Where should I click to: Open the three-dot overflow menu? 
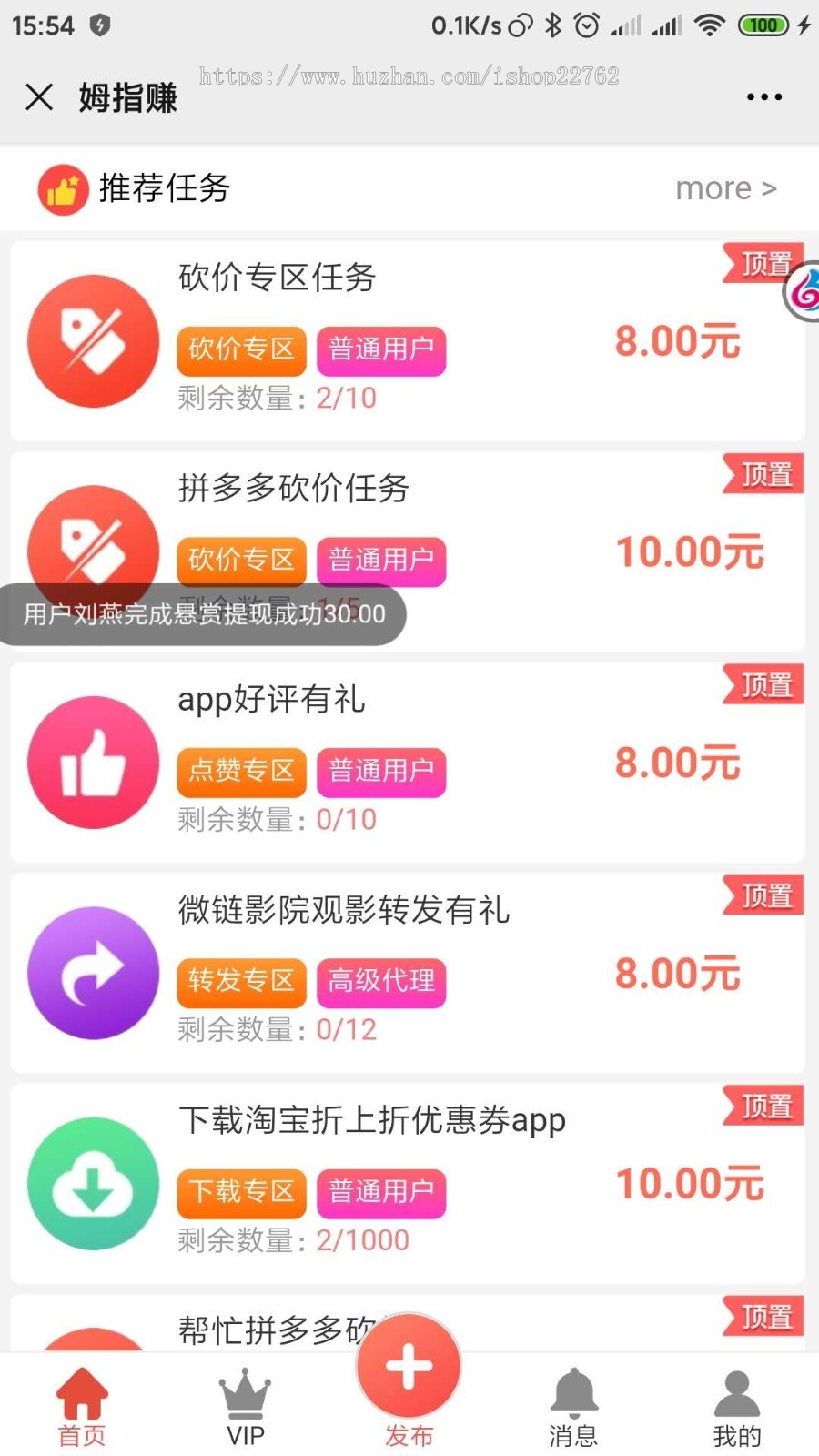(x=763, y=96)
